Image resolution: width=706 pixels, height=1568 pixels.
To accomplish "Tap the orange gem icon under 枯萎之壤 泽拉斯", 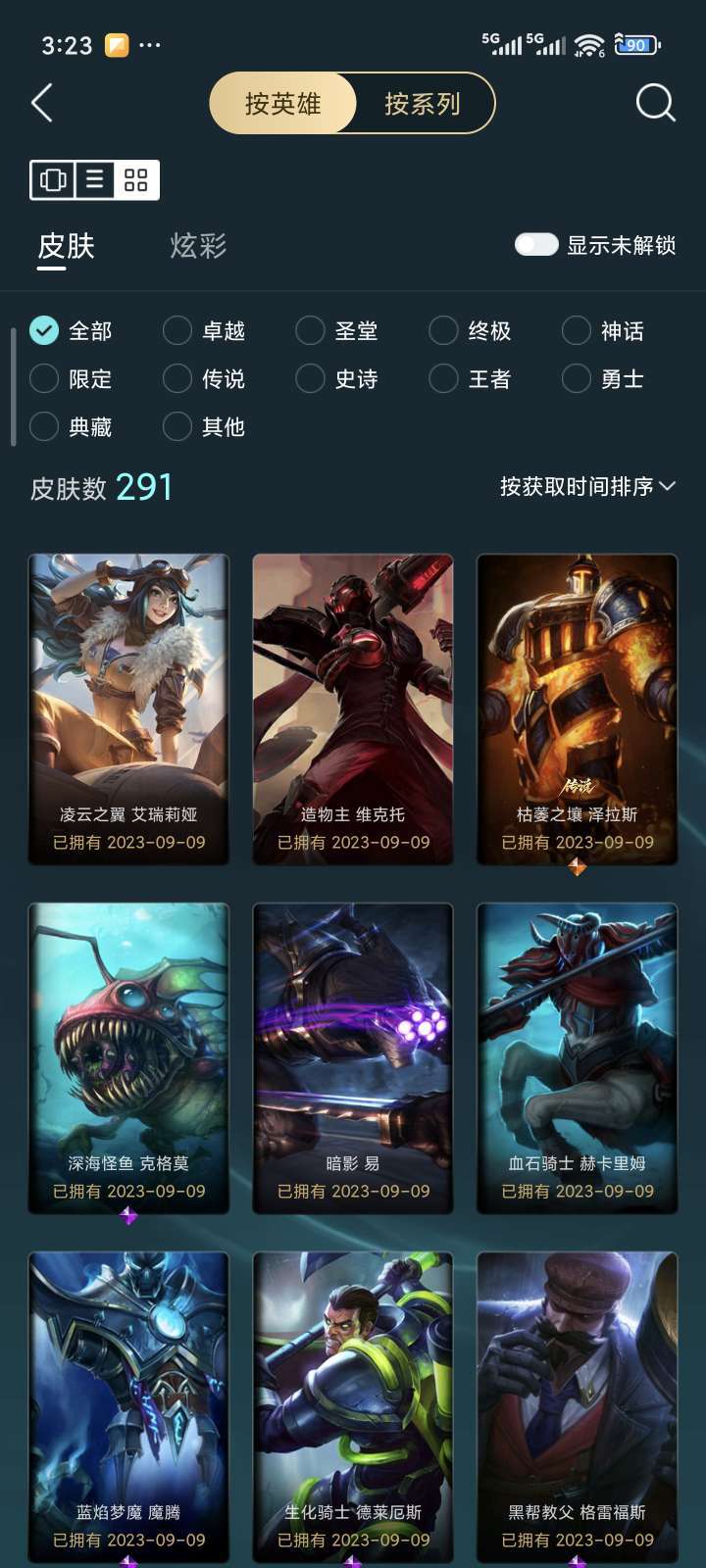I will (577, 866).
